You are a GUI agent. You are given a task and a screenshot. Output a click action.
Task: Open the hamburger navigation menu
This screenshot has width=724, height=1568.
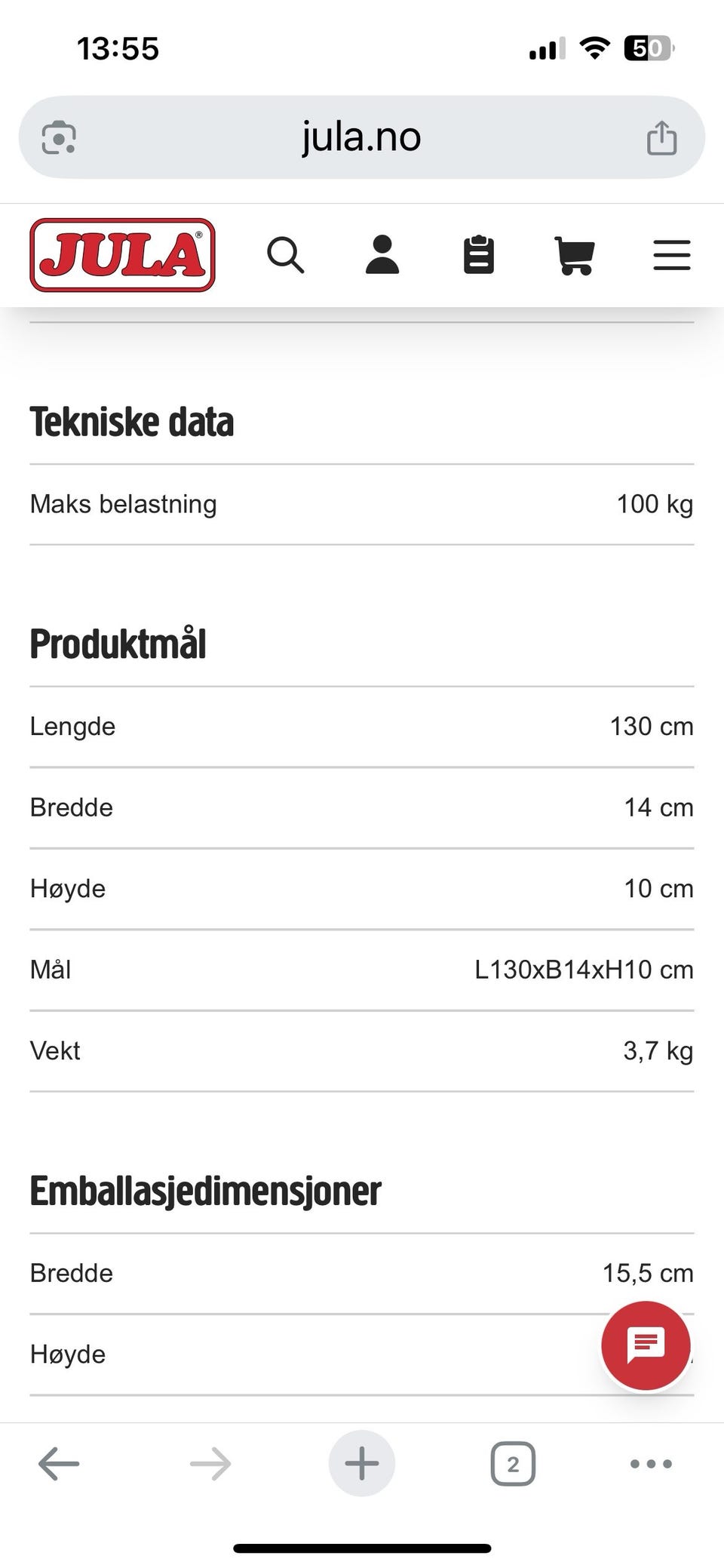pos(671,255)
